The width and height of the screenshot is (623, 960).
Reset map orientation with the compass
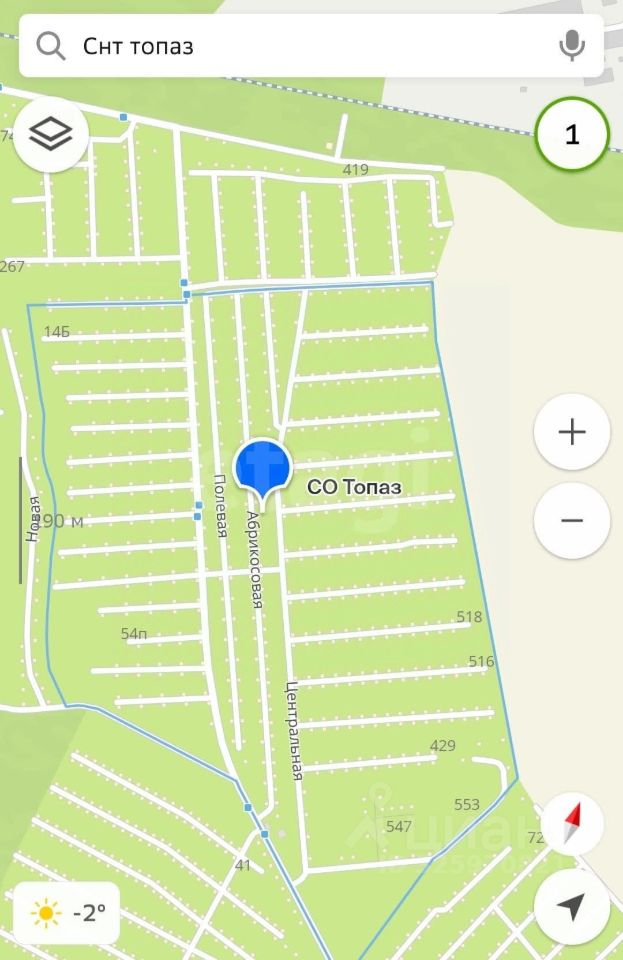[x=572, y=824]
